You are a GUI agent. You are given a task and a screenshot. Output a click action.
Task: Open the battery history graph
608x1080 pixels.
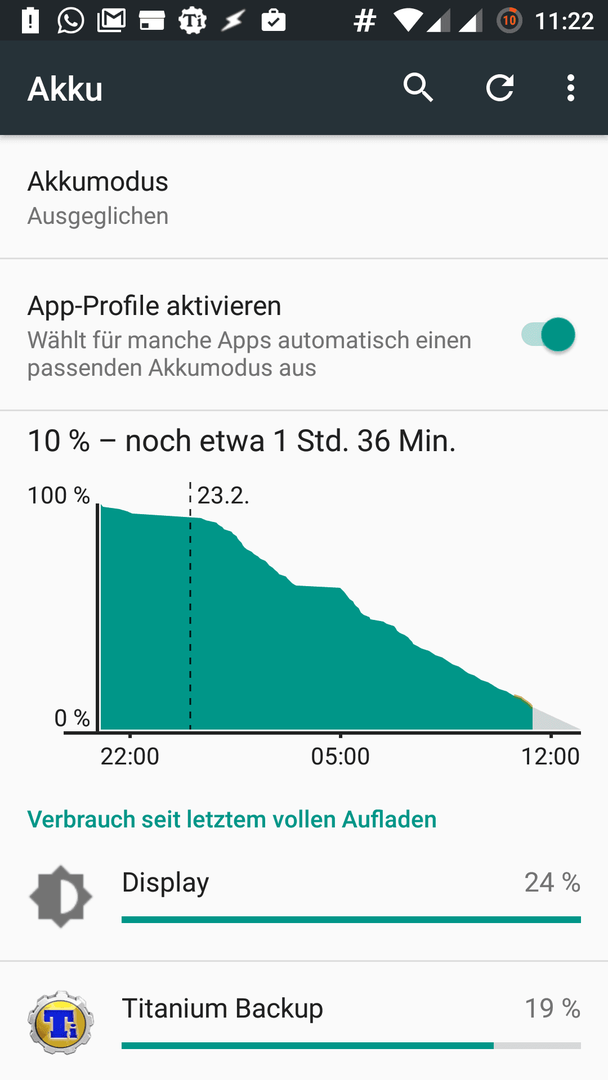pos(304,597)
